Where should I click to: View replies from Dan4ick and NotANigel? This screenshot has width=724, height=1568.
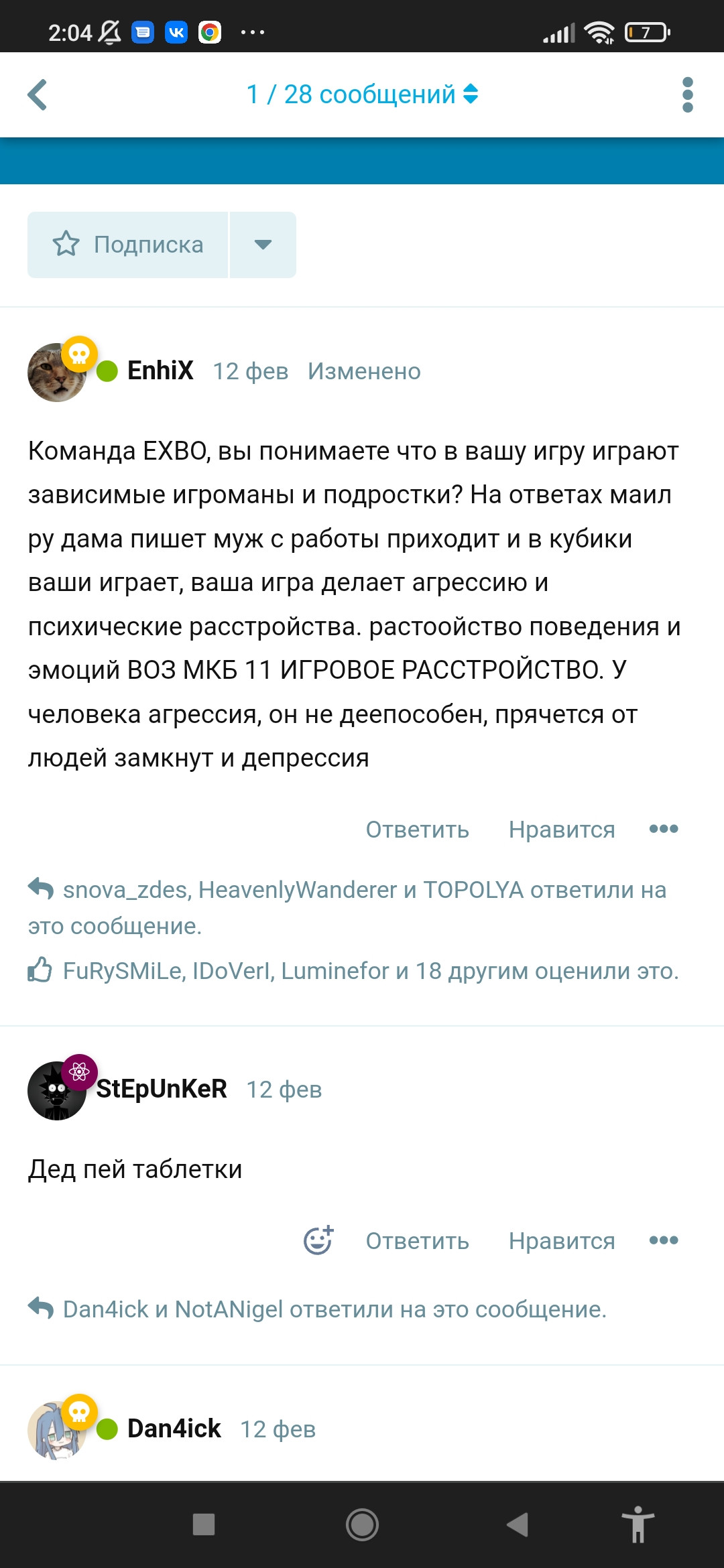[x=334, y=1309]
